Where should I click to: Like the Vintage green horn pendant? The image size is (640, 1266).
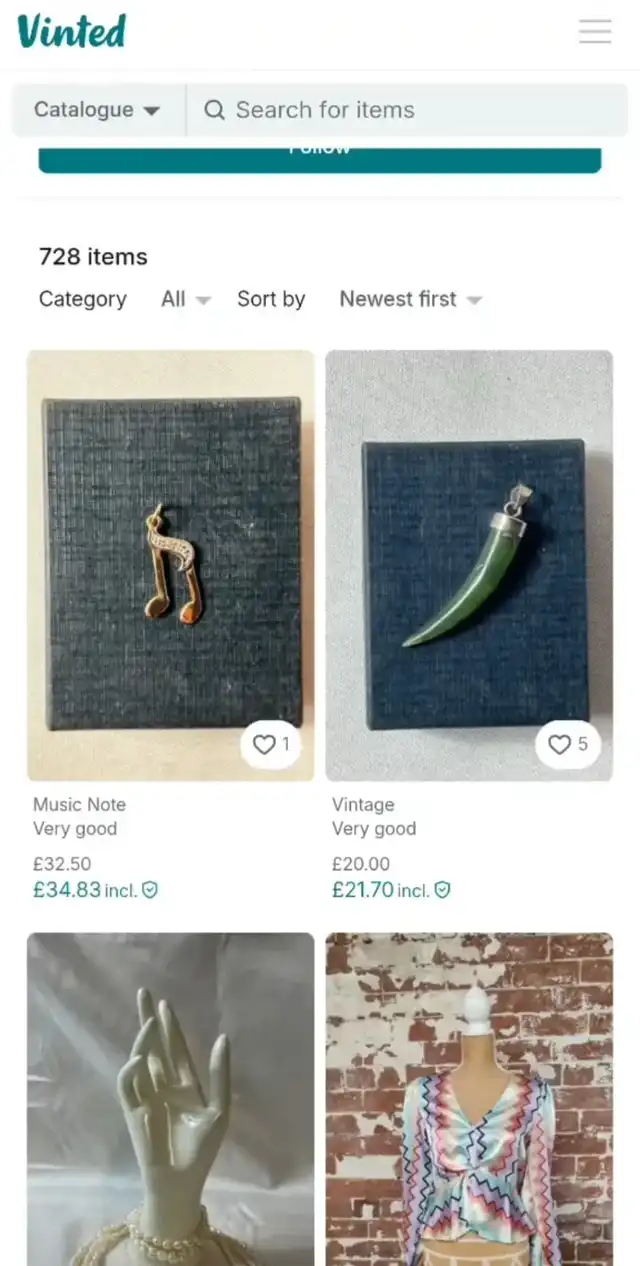[x=567, y=745]
